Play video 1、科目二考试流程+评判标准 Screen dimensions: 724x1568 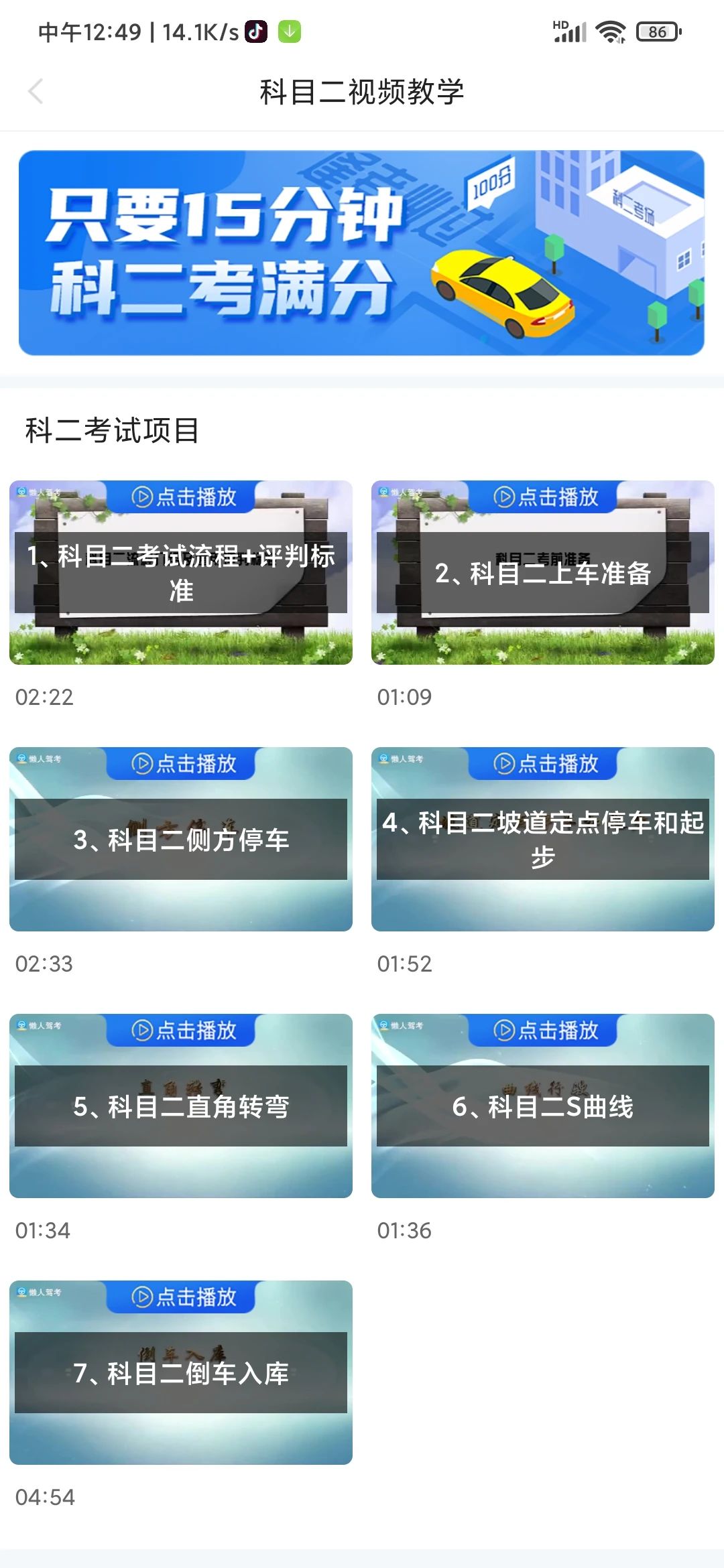click(x=181, y=572)
